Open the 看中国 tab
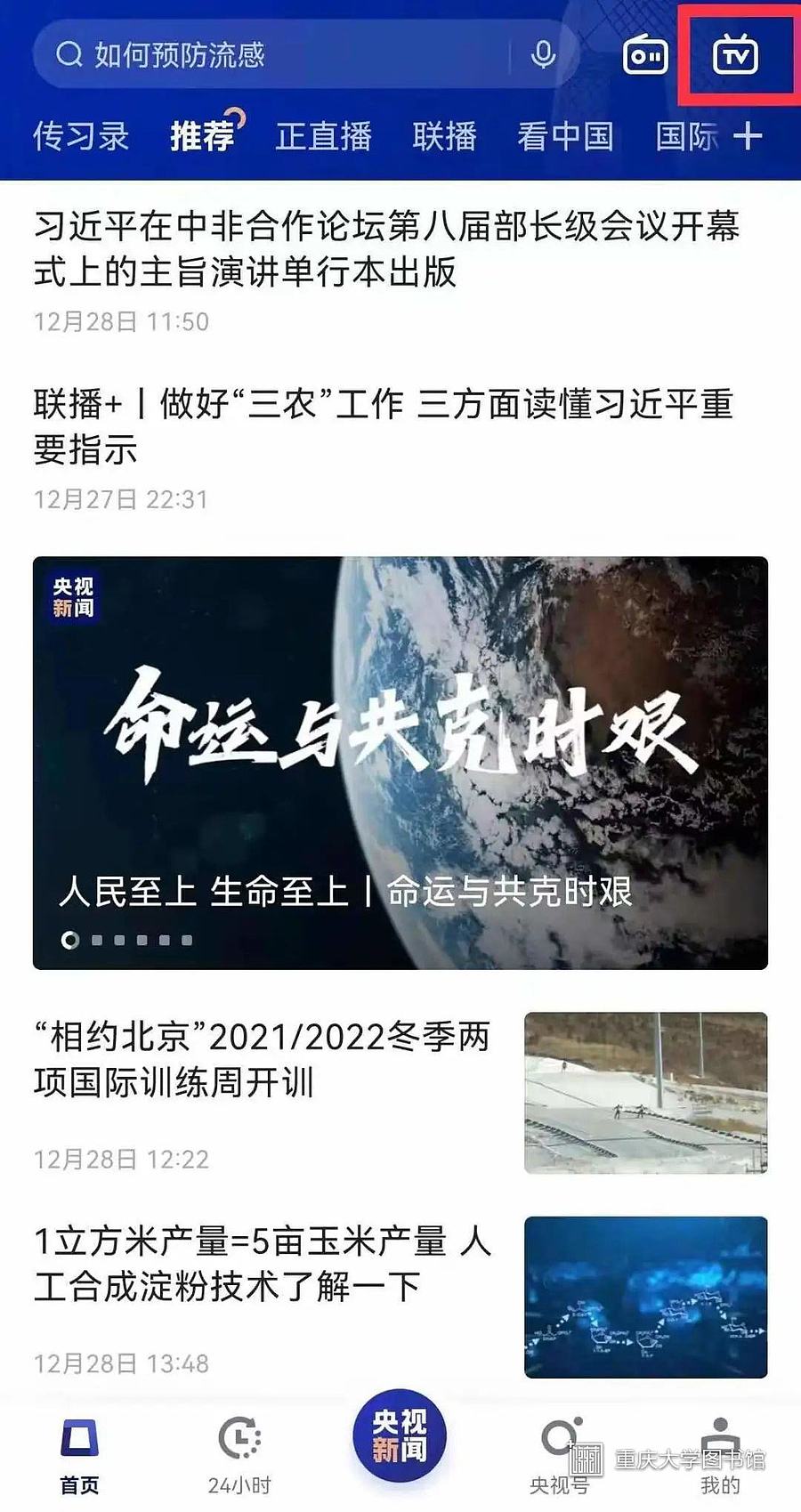The image size is (801, 1512). [x=565, y=136]
